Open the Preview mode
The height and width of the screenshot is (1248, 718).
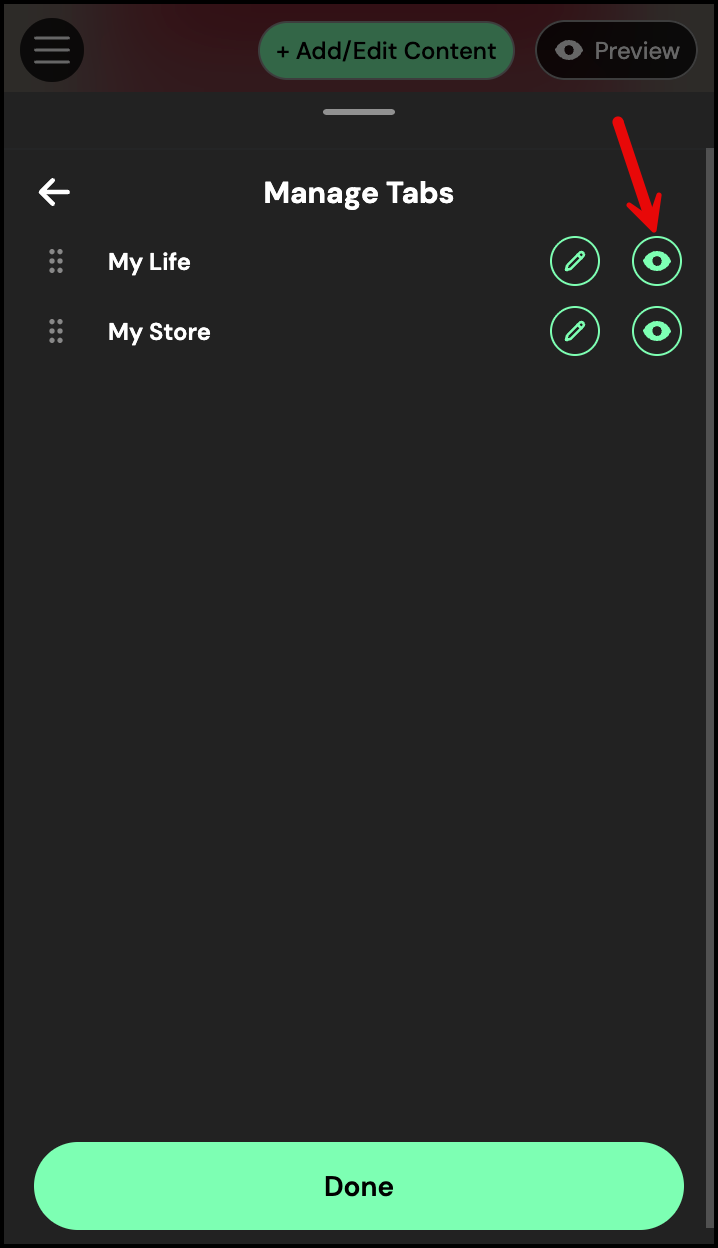point(616,51)
